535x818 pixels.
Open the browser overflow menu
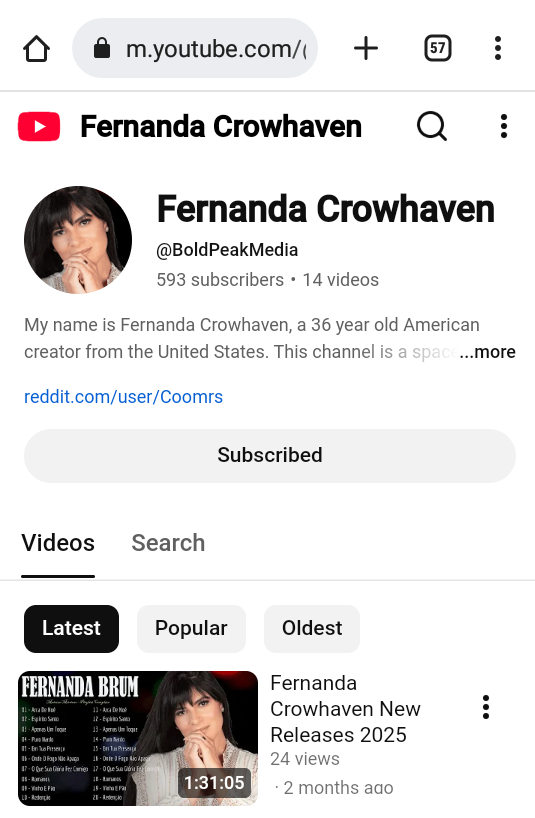[x=498, y=49]
